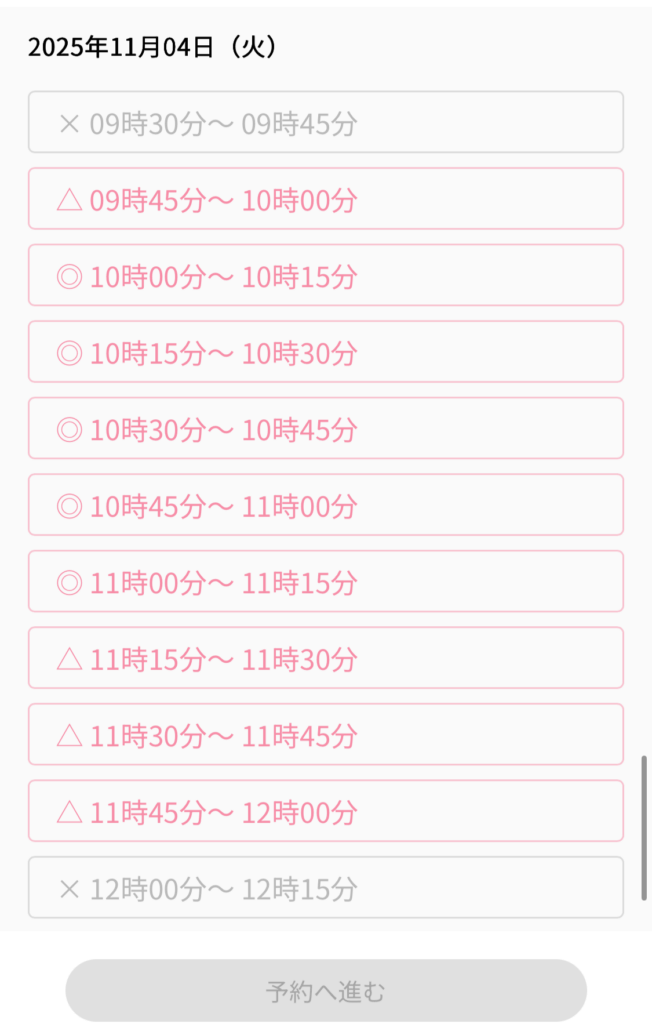Select the 10時30分〜10時45分 time slot

(325, 428)
